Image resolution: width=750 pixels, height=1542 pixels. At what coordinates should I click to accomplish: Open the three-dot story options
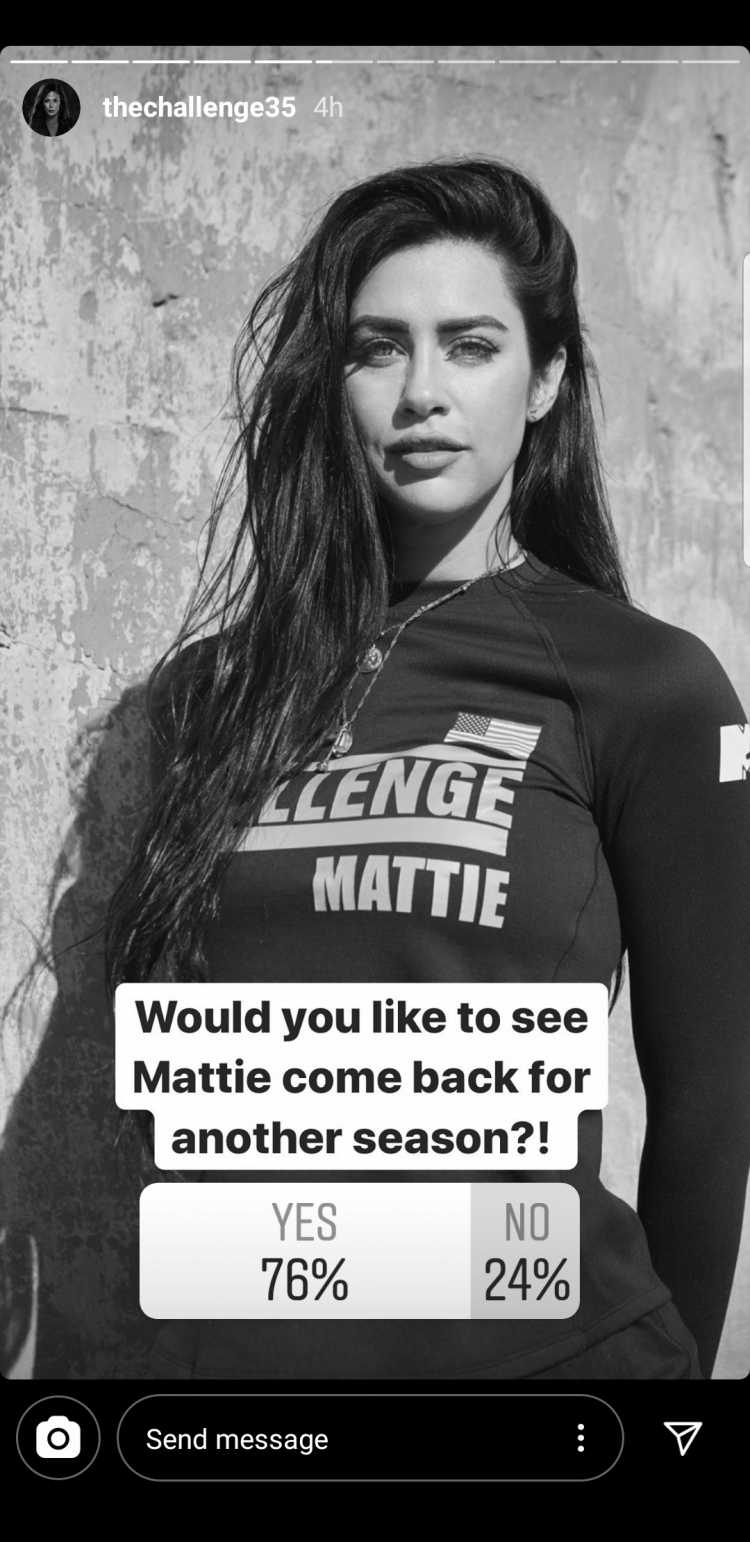tap(580, 1438)
